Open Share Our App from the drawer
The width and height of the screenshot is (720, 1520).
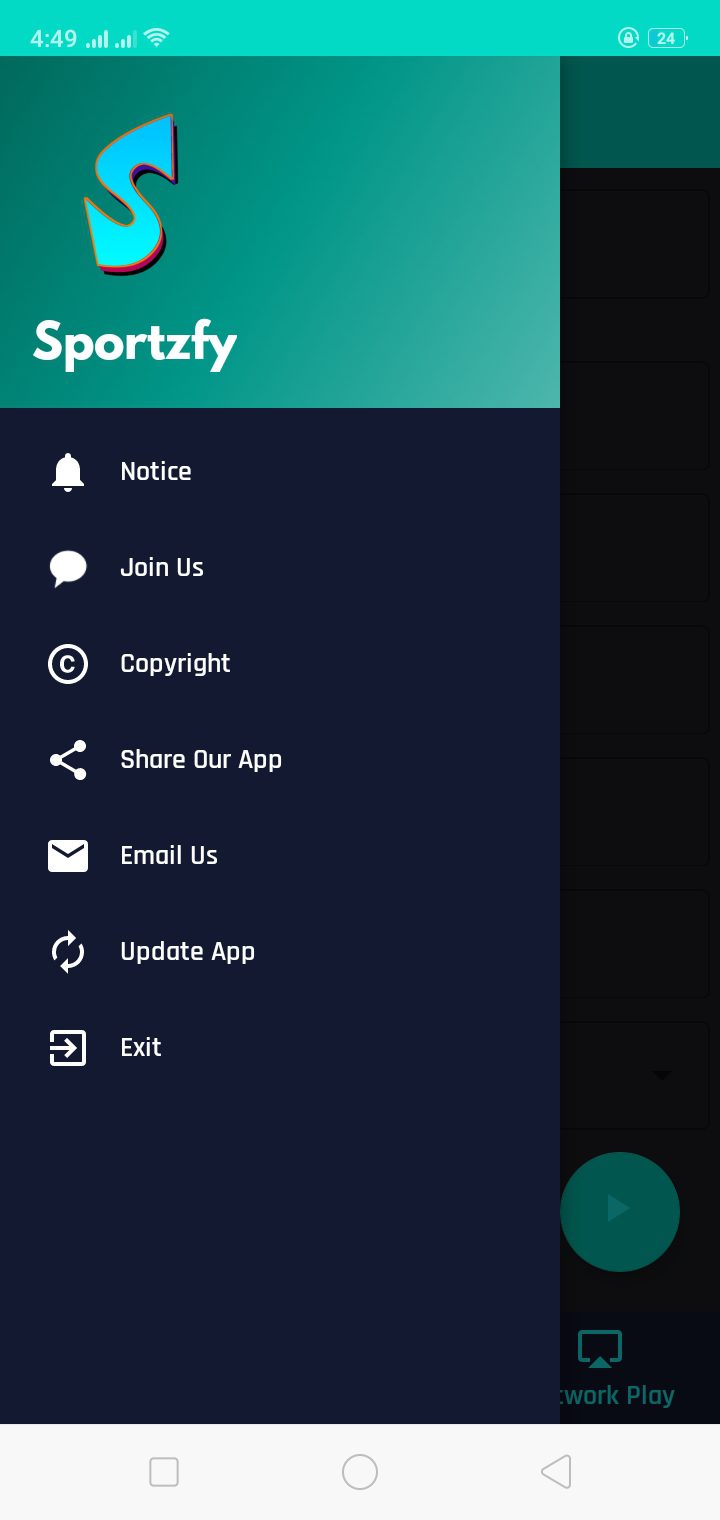201,759
